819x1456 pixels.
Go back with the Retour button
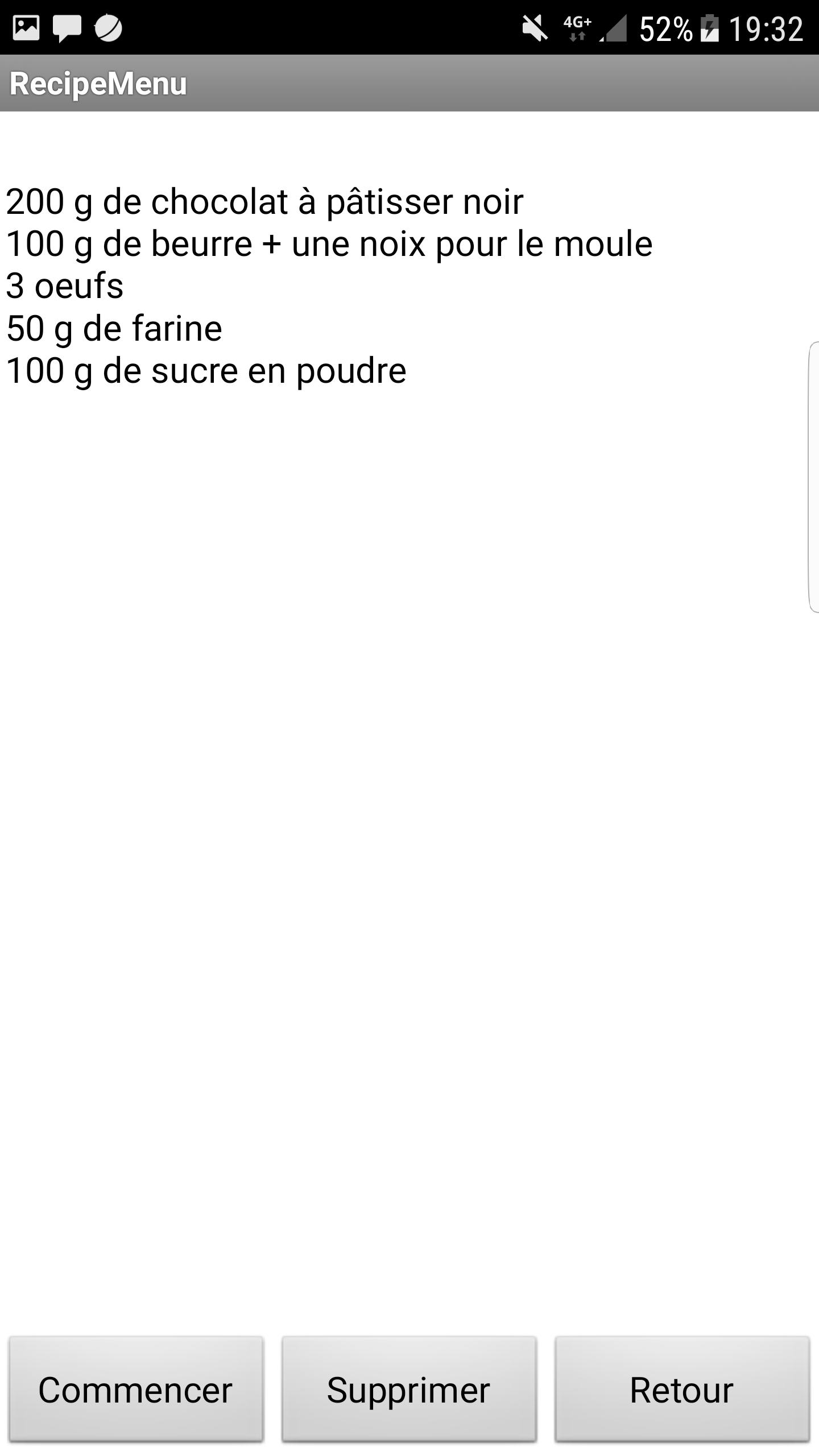[x=682, y=1389]
